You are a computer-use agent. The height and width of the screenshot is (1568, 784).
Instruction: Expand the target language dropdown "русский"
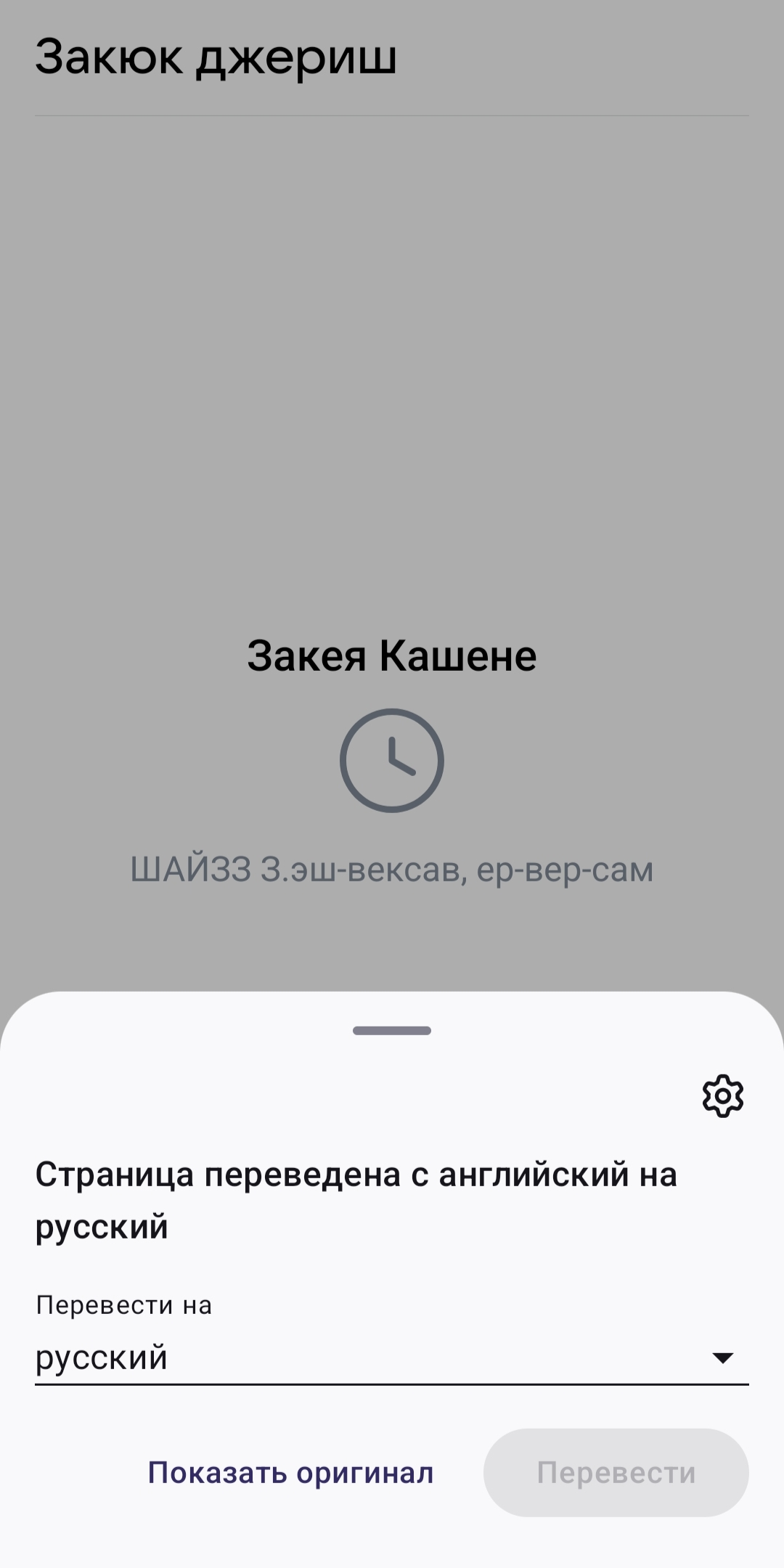pos(392,1357)
